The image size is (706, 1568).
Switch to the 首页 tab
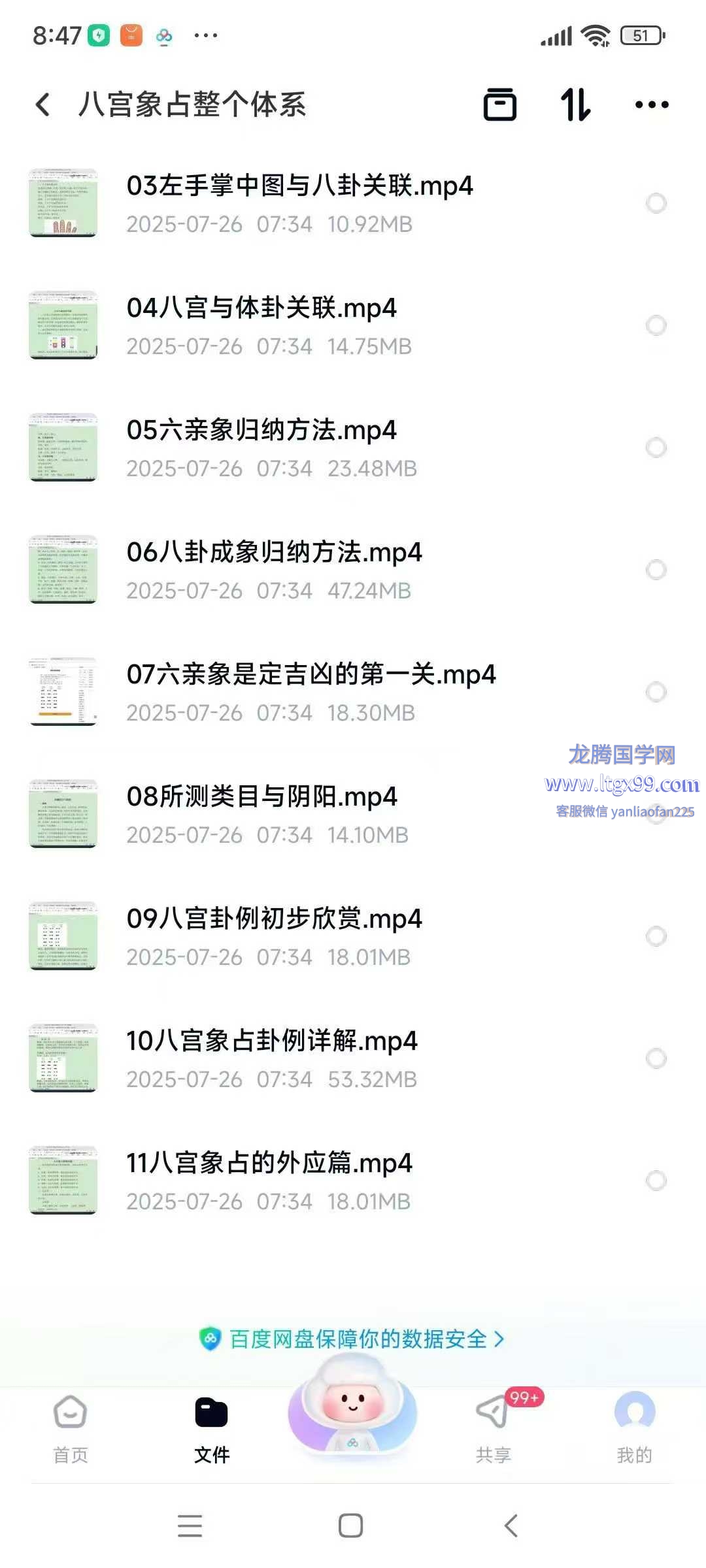[x=70, y=1429]
